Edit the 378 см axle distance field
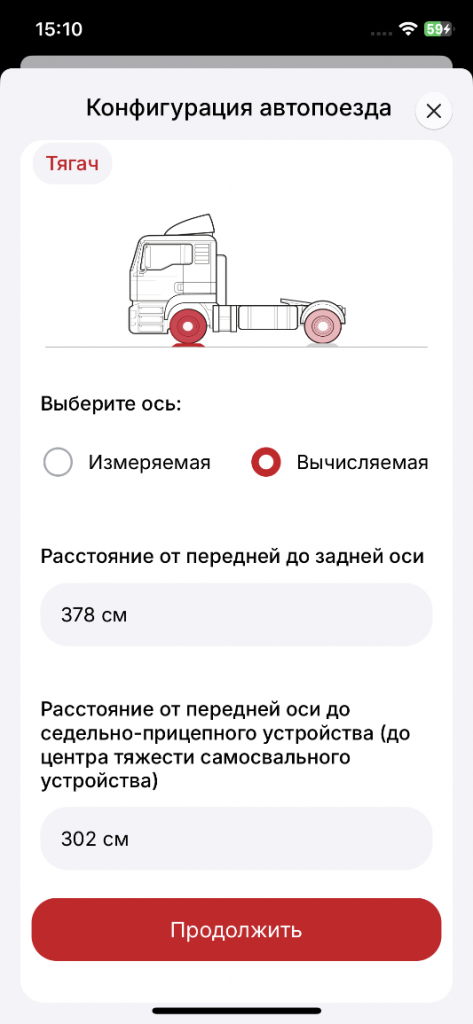This screenshot has width=473, height=1024. pyautogui.click(x=236, y=615)
